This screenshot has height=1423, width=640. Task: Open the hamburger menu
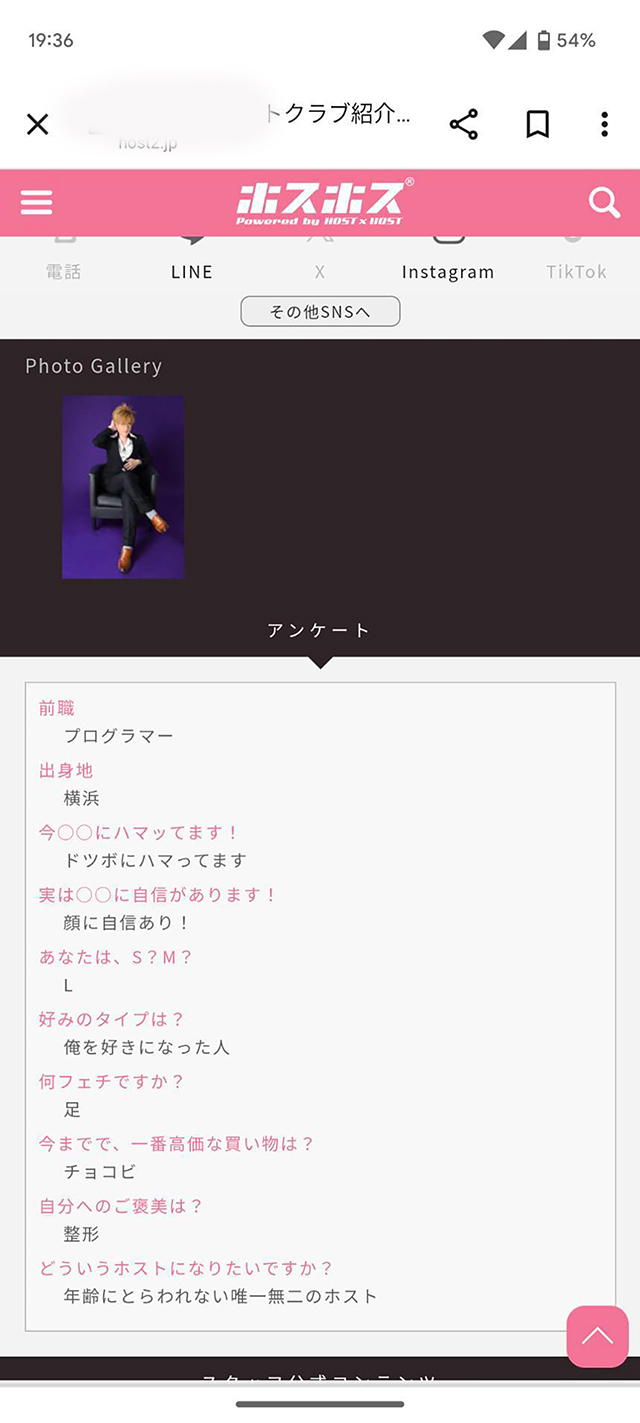coord(36,203)
